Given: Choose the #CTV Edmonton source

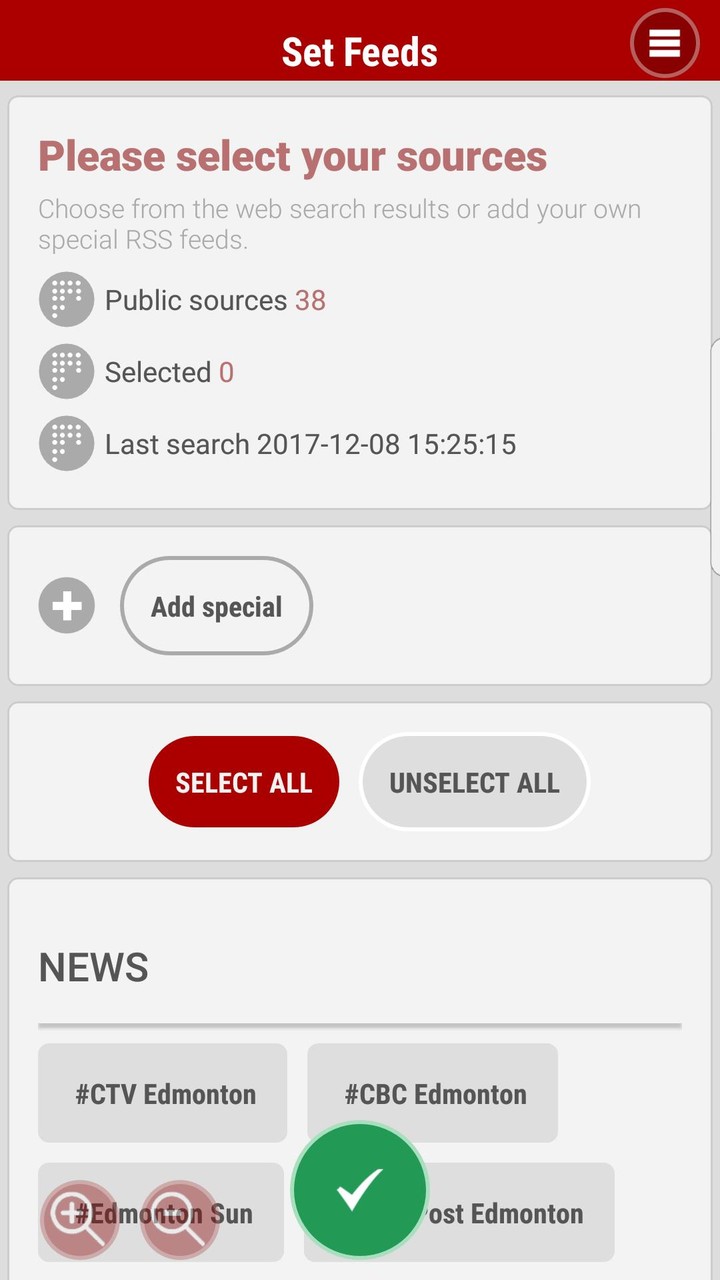Looking at the screenshot, I should (x=163, y=1093).
